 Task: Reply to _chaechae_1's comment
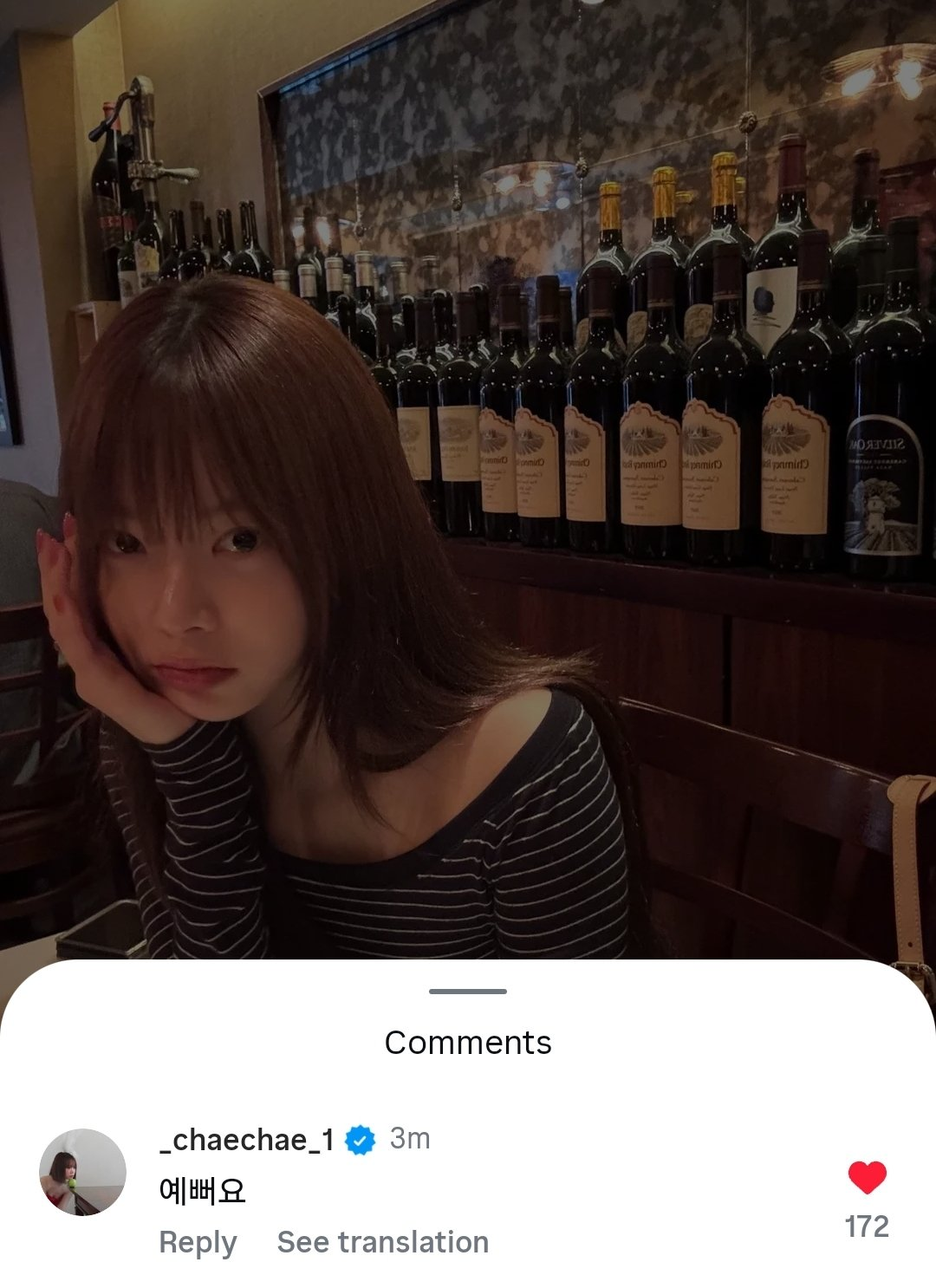coord(198,1242)
